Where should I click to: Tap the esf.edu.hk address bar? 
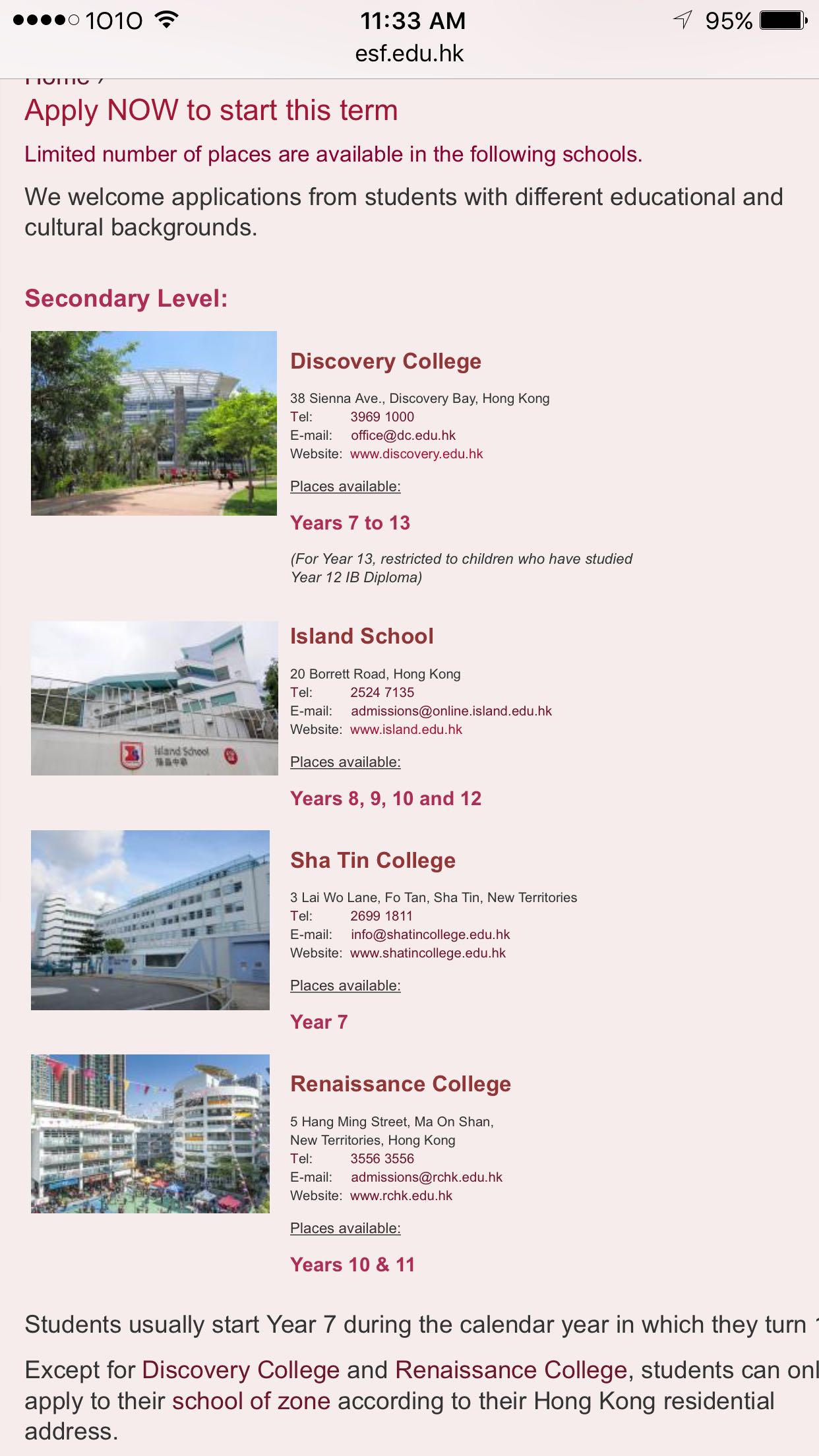pos(409,53)
